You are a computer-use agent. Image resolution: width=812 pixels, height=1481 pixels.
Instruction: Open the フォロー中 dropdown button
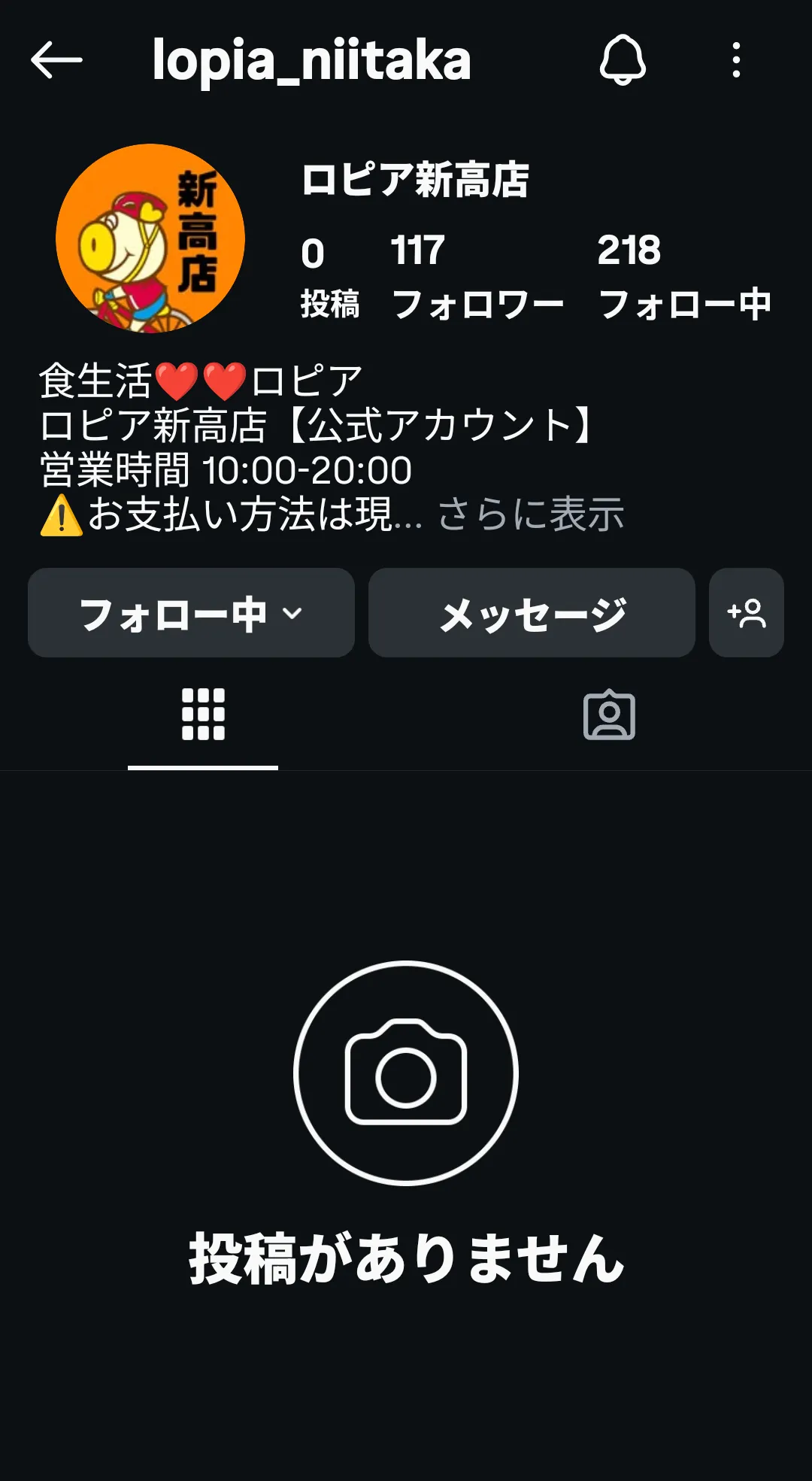191,613
